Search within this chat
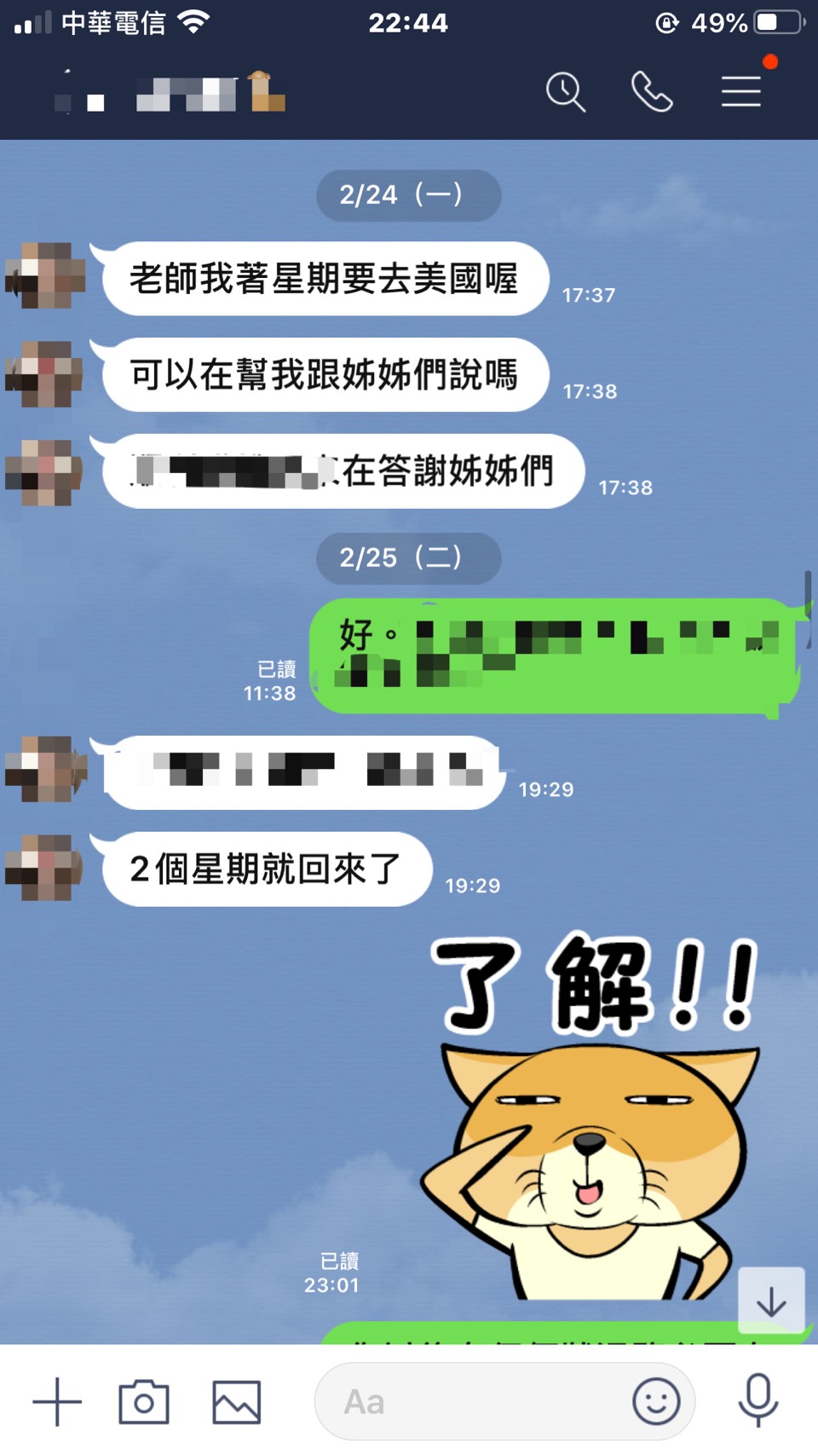The width and height of the screenshot is (818, 1456). click(566, 92)
